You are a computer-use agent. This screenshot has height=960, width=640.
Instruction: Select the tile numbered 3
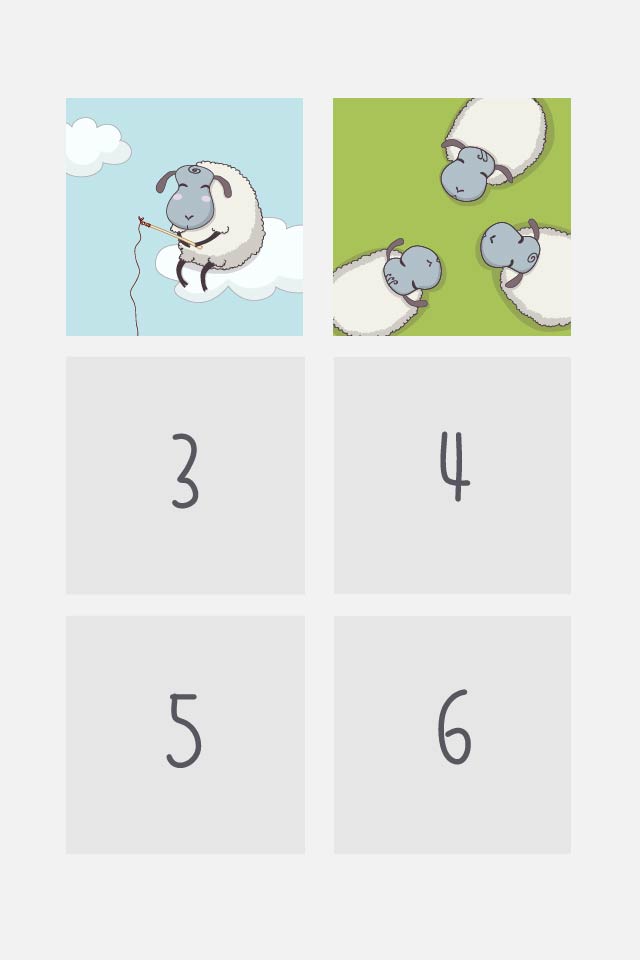[x=185, y=475]
